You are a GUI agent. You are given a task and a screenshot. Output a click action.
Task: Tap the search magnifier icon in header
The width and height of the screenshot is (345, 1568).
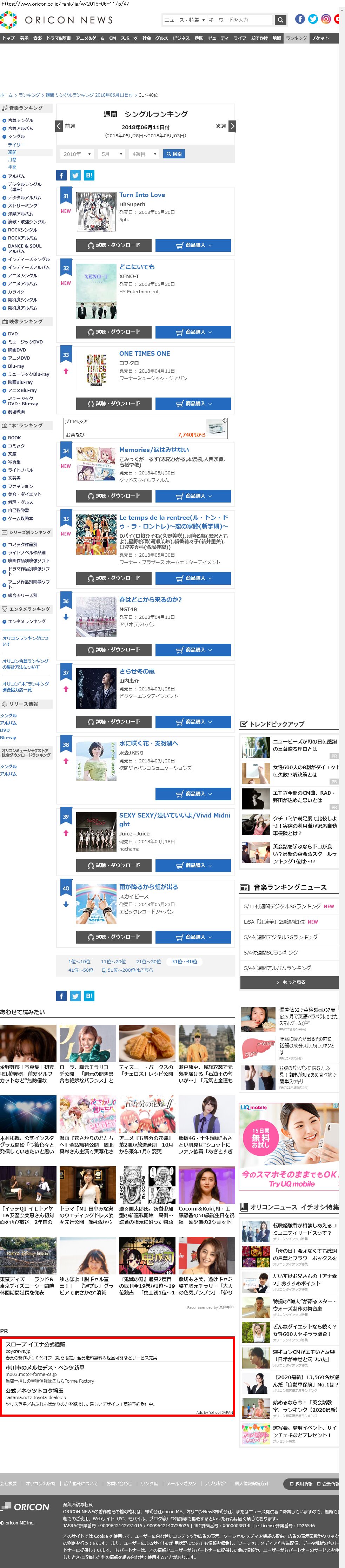pos(280,20)
